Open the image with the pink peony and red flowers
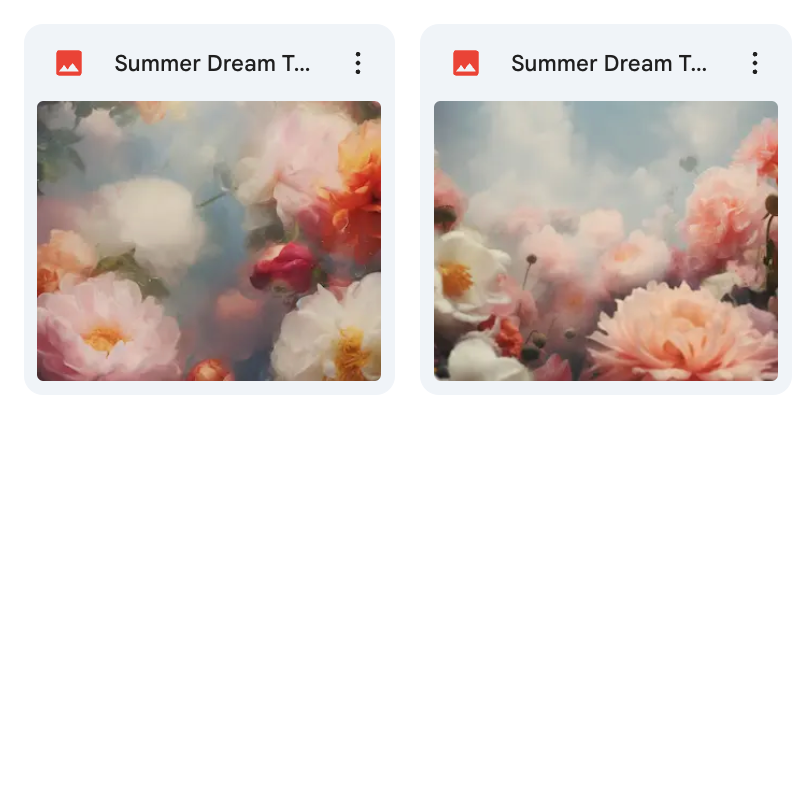 coord(209,241)
